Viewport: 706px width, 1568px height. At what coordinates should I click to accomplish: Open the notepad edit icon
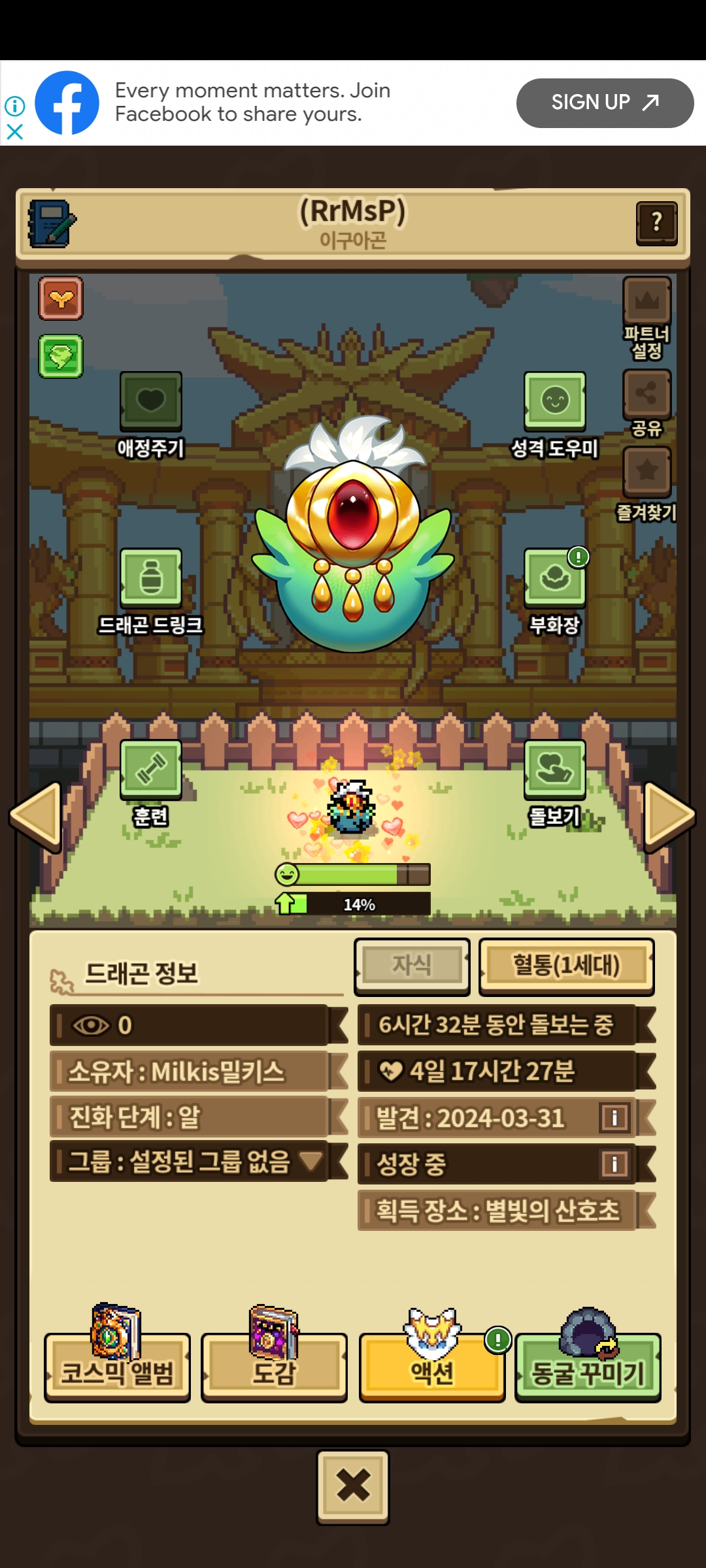tap(52, 224)
